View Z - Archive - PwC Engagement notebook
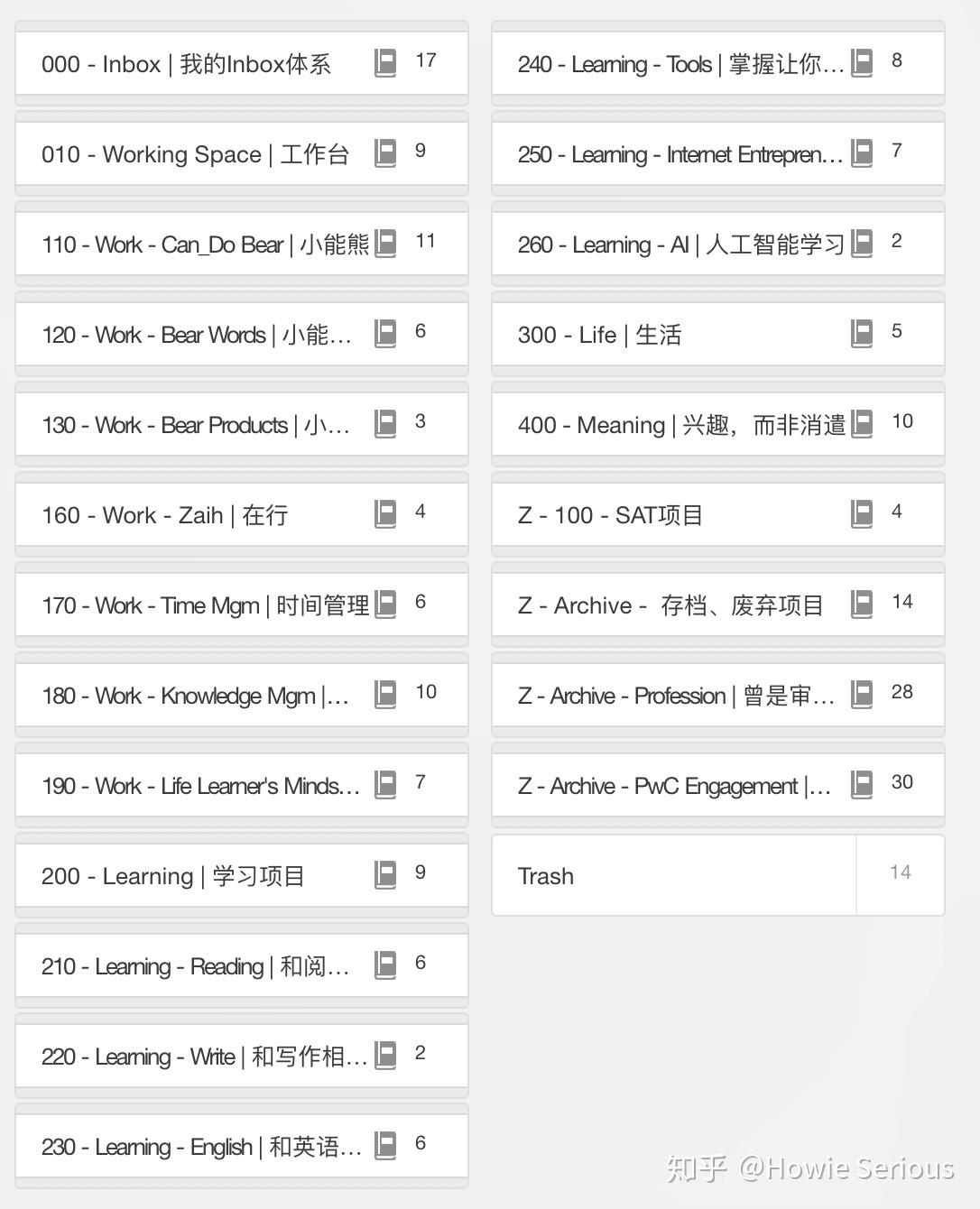This screenshot has height=1209, width=980. [674, 786]
